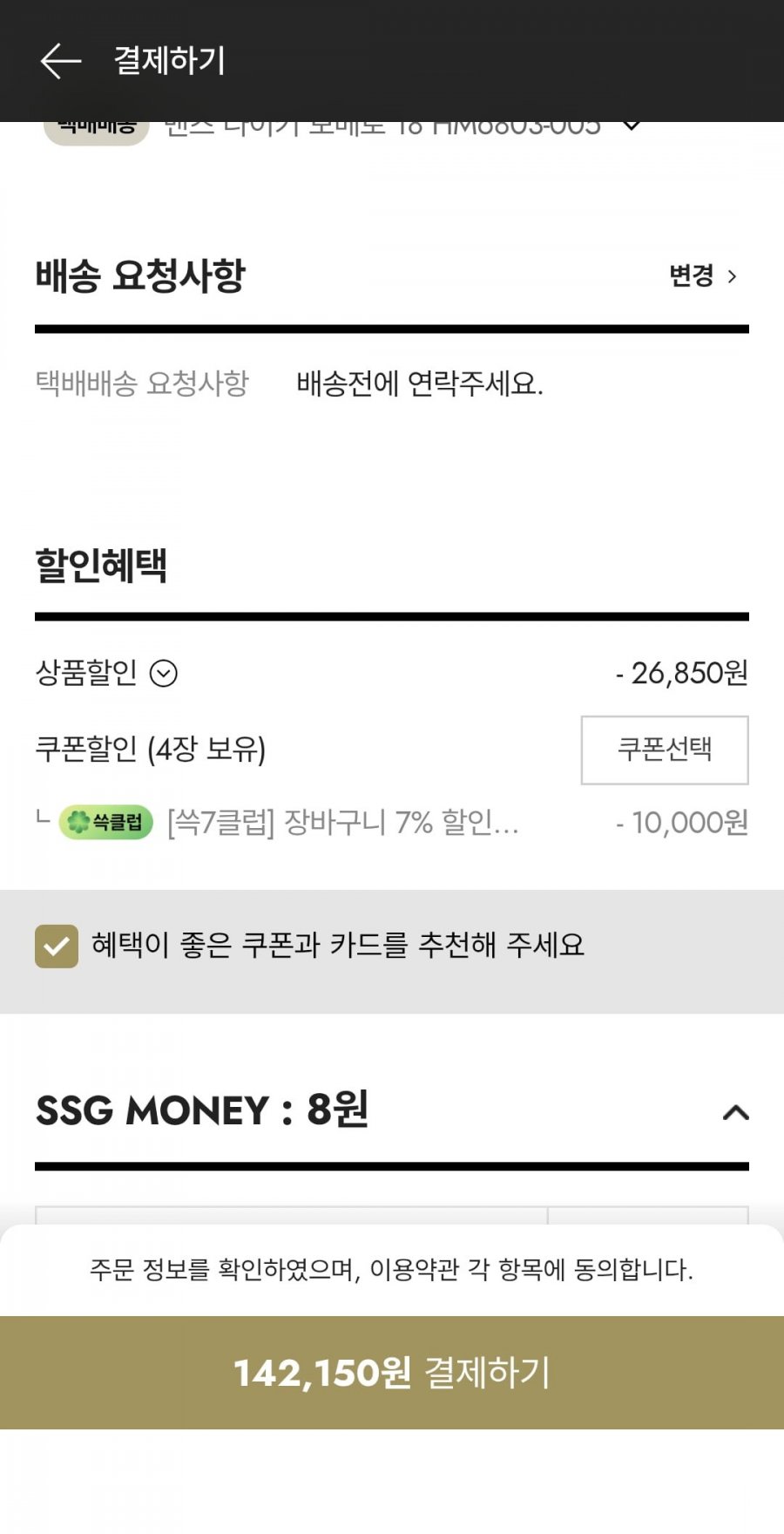Expand the 택배배송 product dropdown chevron
784x1534 pixels.
632,127
